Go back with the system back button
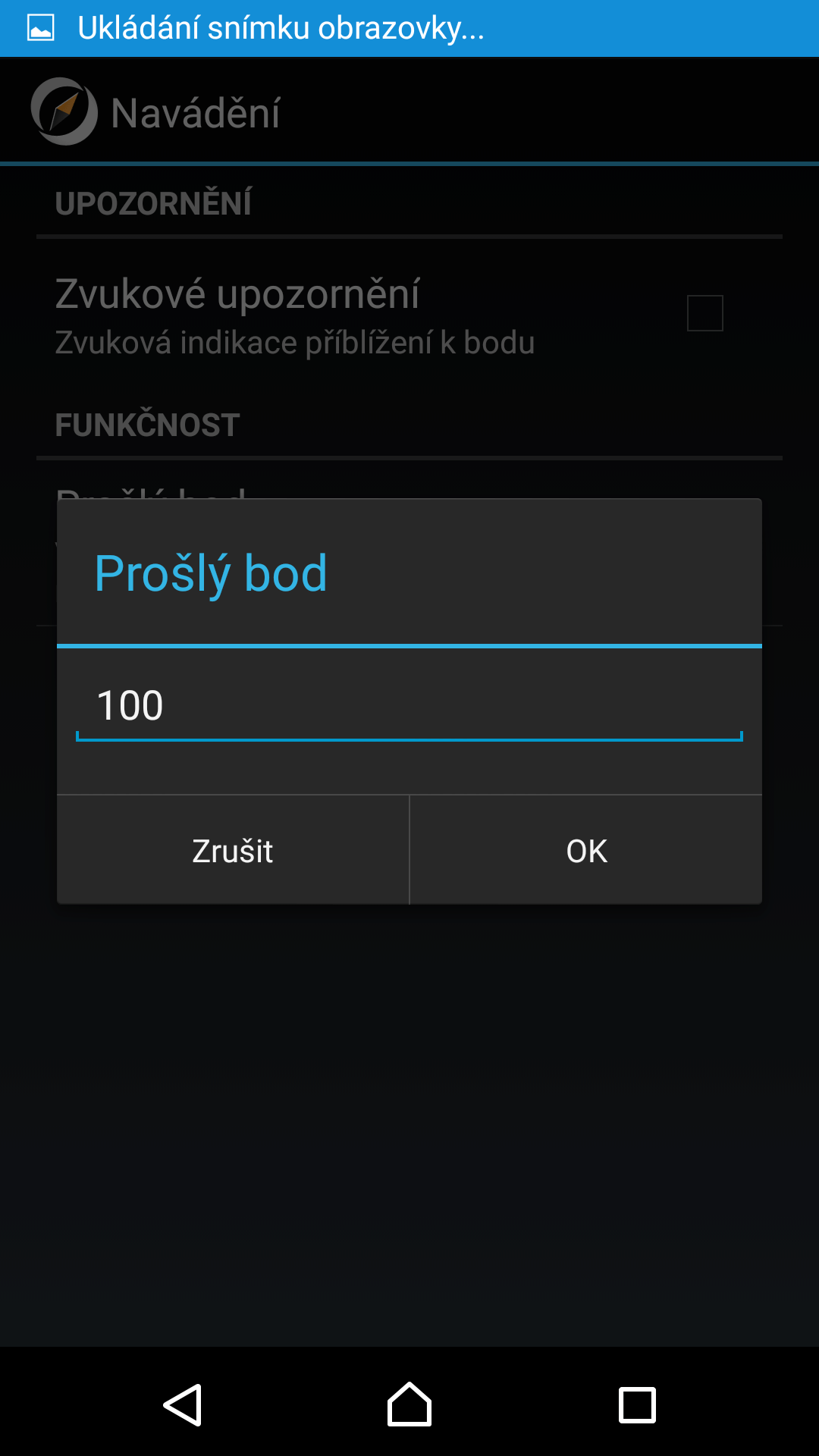Screen dimensions: 819x1456 (x=183, y=1405)
